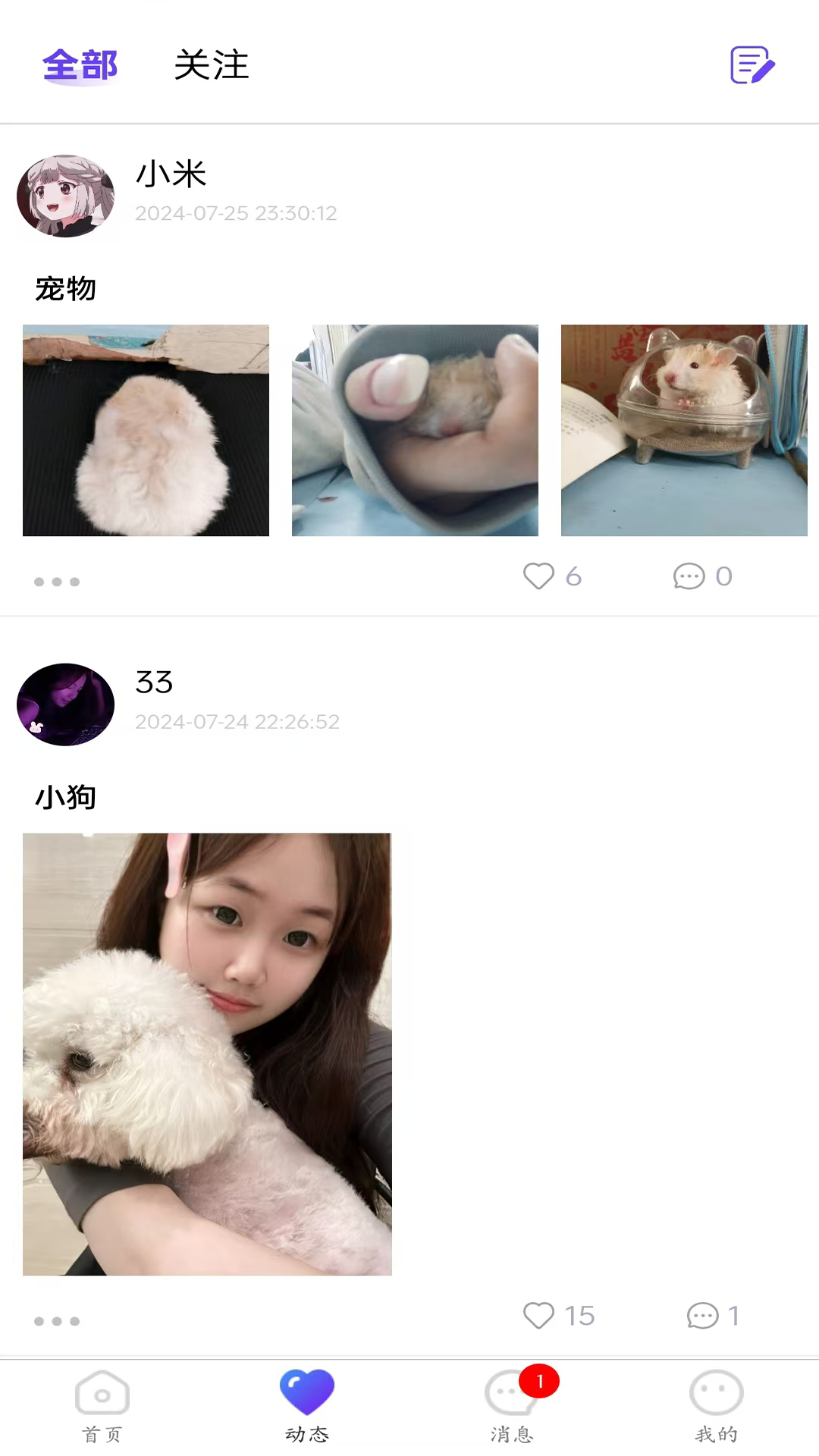Open the 消息 tab
The height and width of the screenshot is (1456, 819).
point(512,1407)
